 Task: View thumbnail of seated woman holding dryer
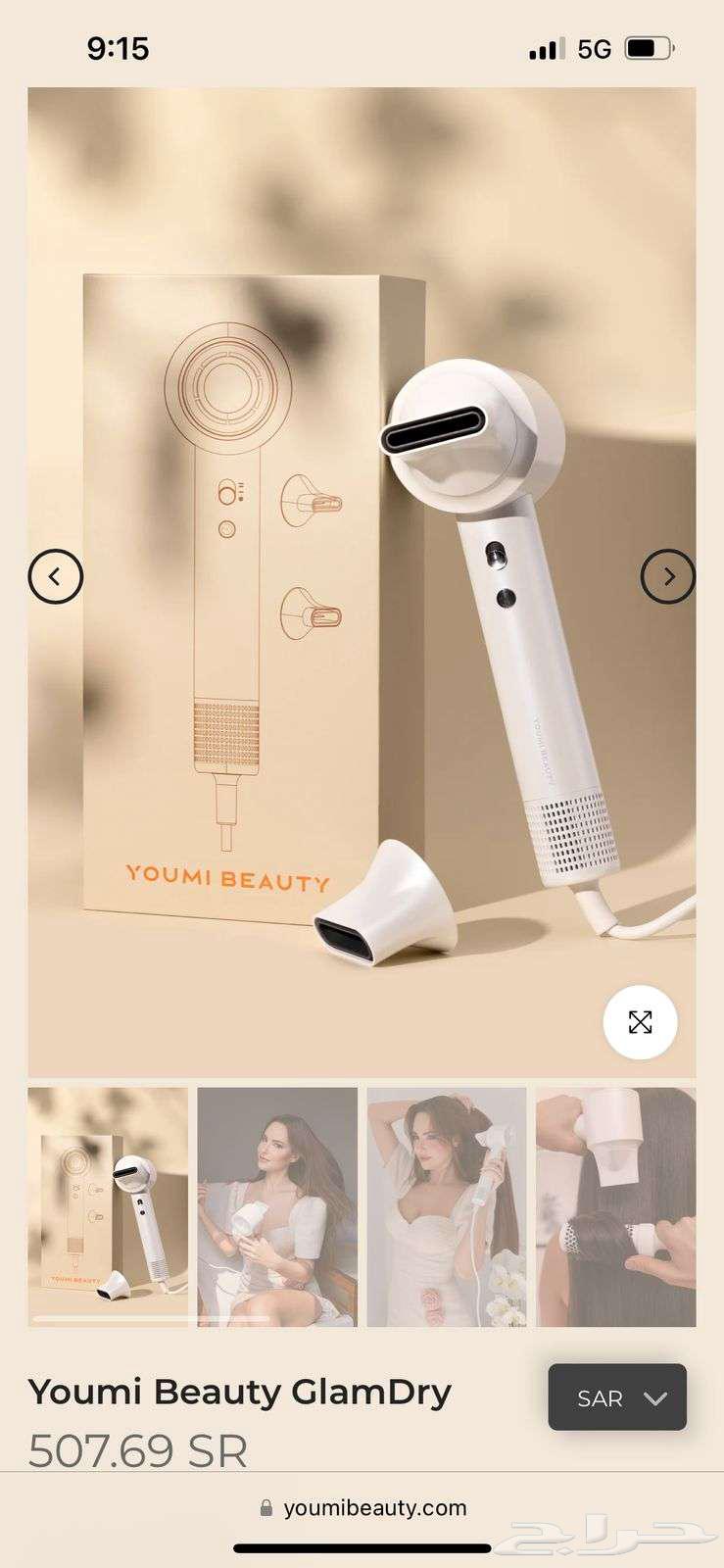[277, 1206]
